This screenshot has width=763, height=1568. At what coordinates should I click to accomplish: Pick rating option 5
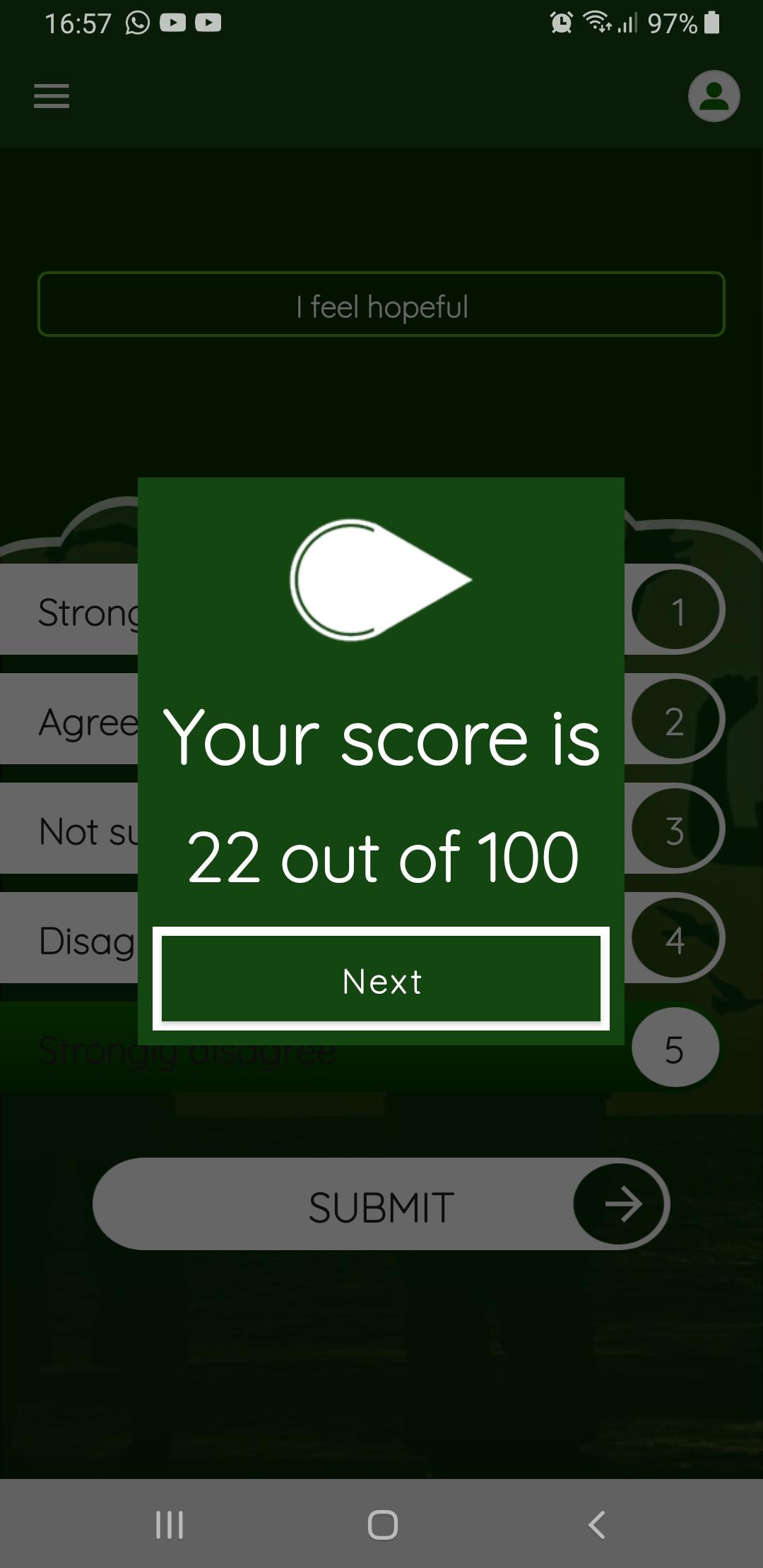tap(675, 1047)
